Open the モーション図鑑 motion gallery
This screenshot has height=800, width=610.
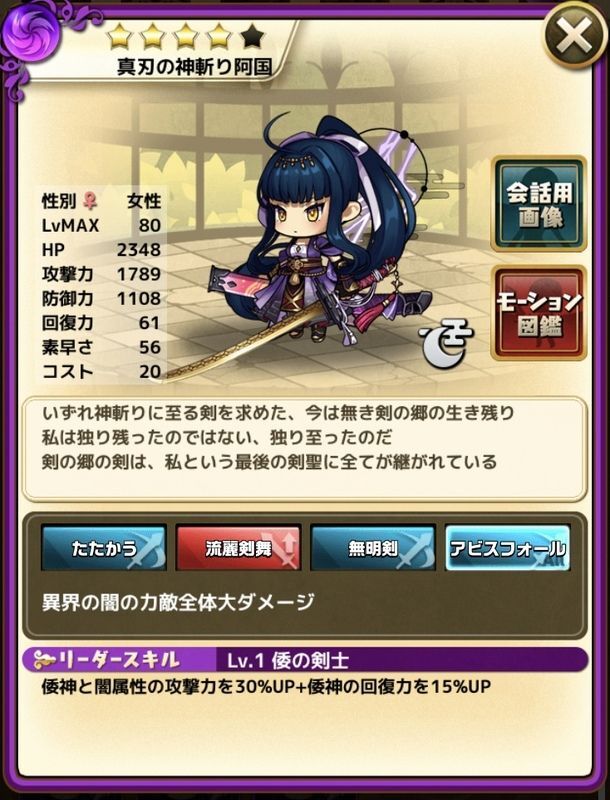539,313
